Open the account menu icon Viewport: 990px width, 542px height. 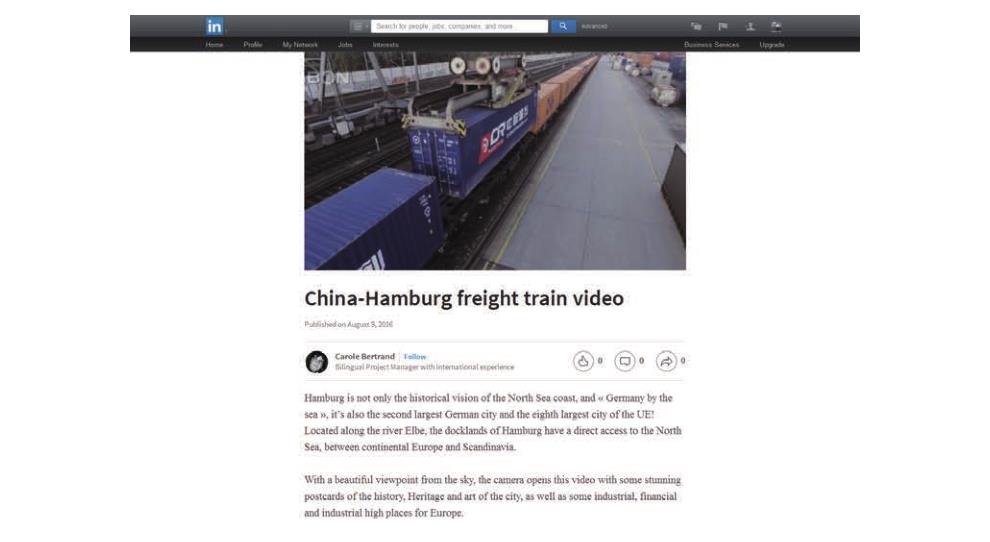[x=777, y=26]
